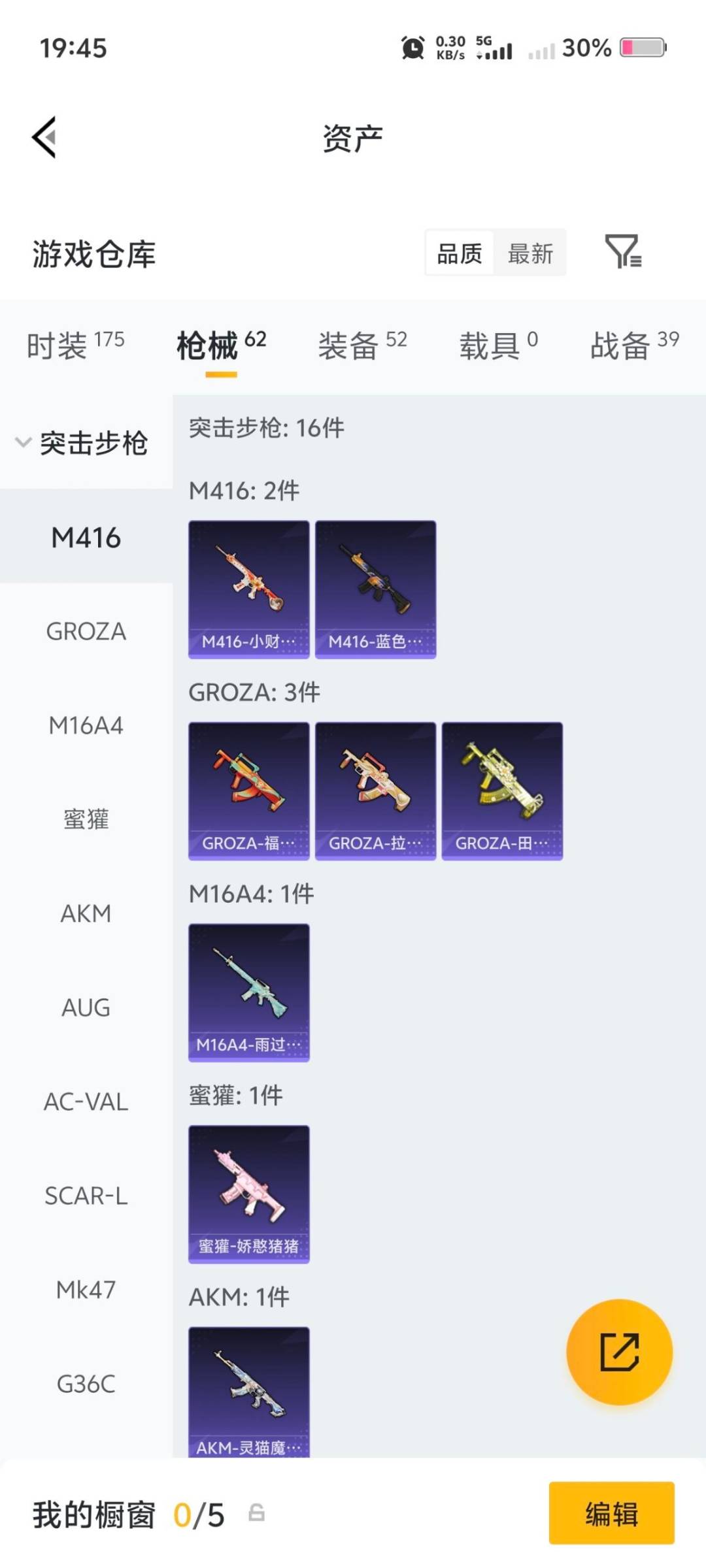The image size is (706, 1568).
Task: Open the G36C category list
Action: [x=86, y=1384]
